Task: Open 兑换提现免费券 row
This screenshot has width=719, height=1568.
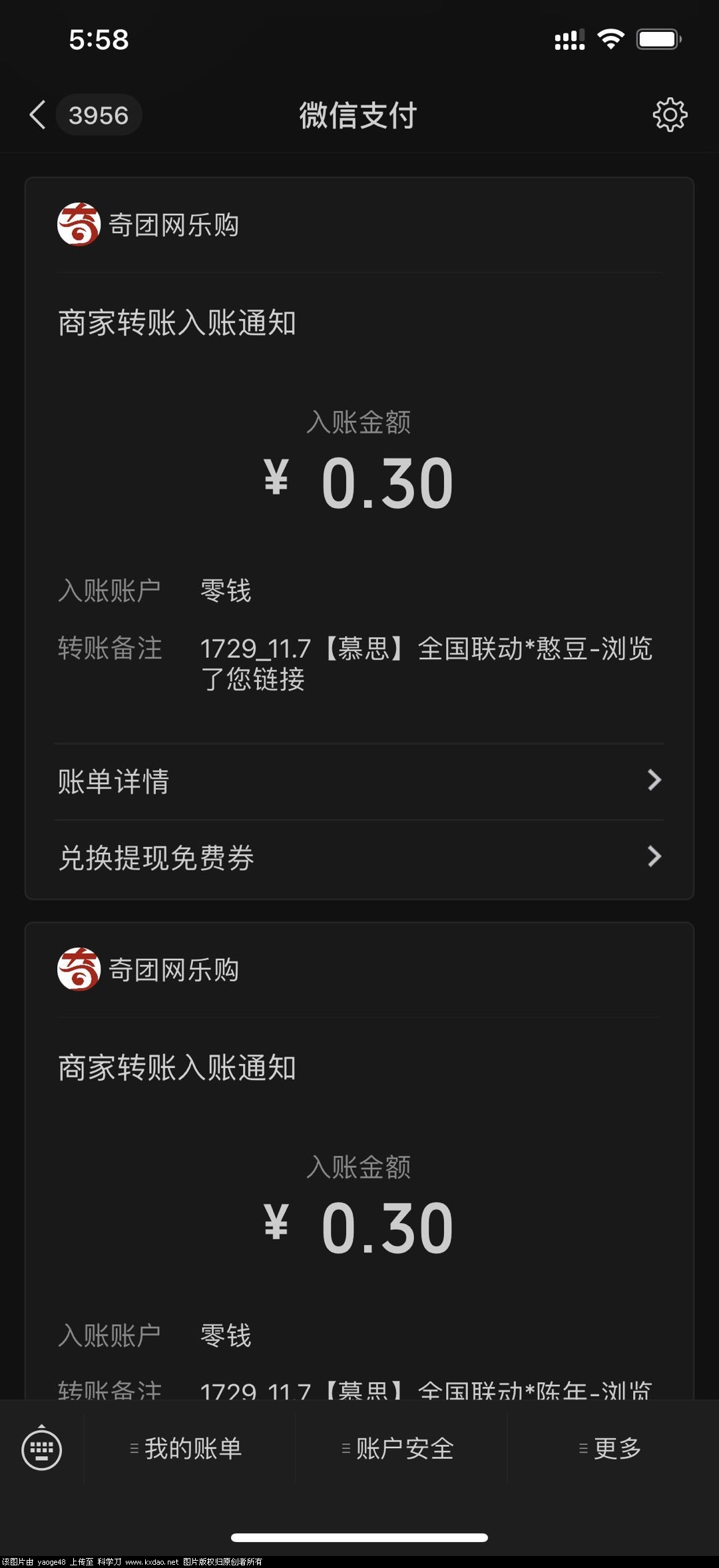Action: click(359, 857)
